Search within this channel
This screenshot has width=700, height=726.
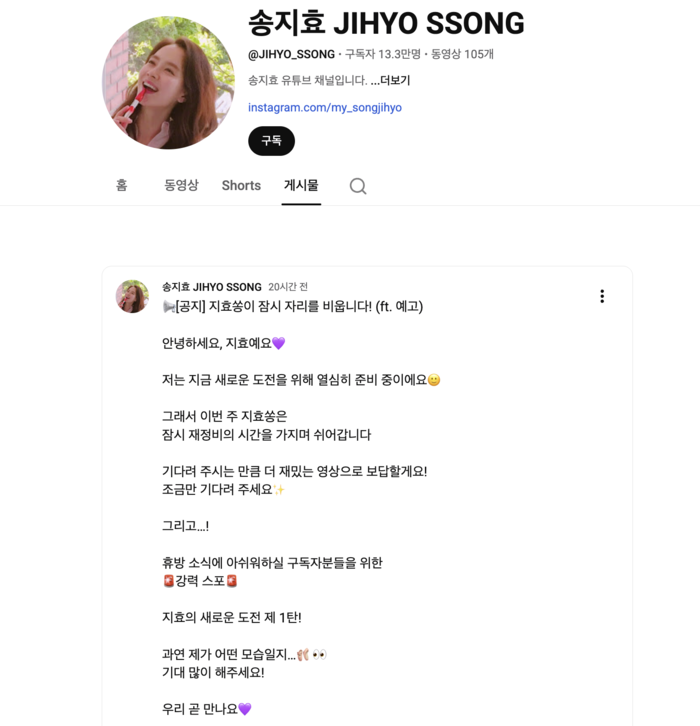358,186
